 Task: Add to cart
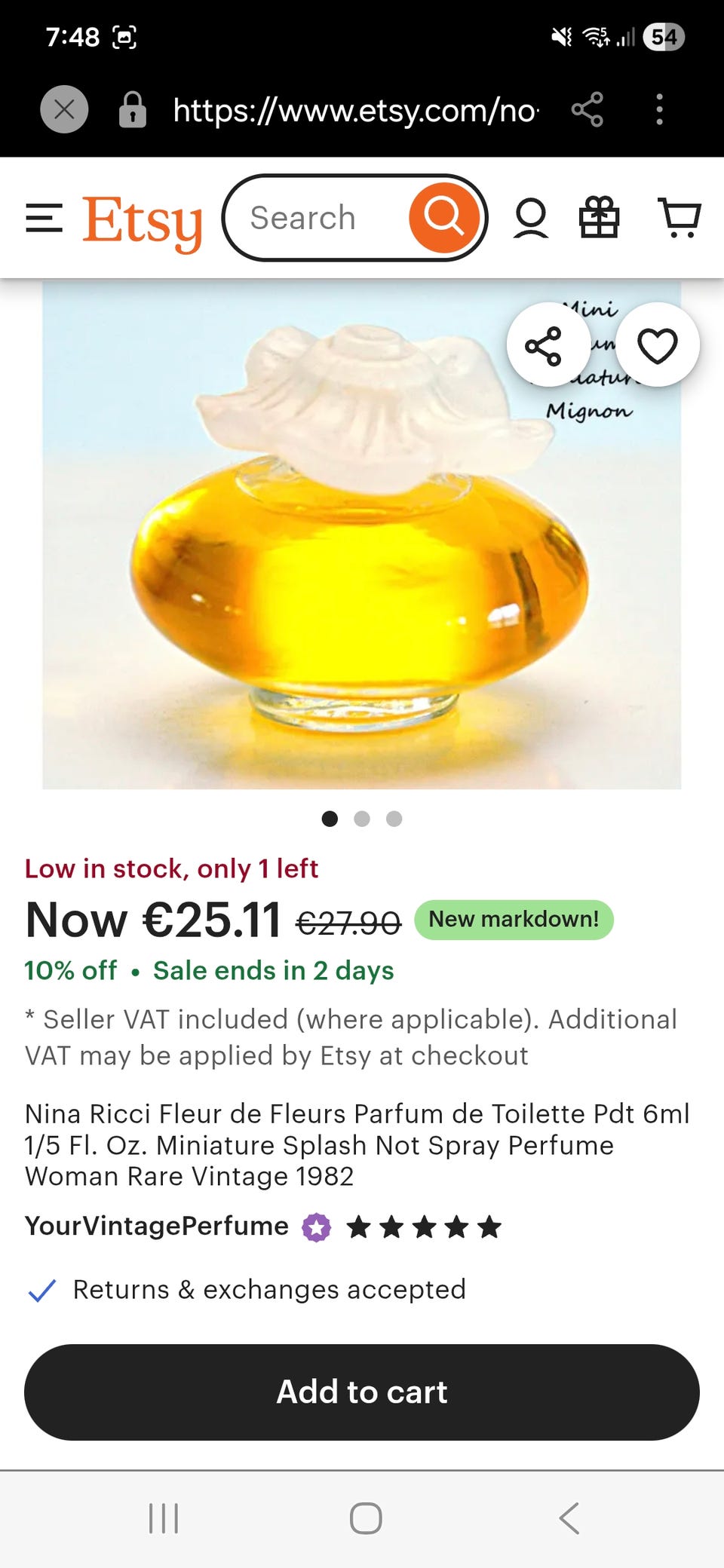point(362,1392)
